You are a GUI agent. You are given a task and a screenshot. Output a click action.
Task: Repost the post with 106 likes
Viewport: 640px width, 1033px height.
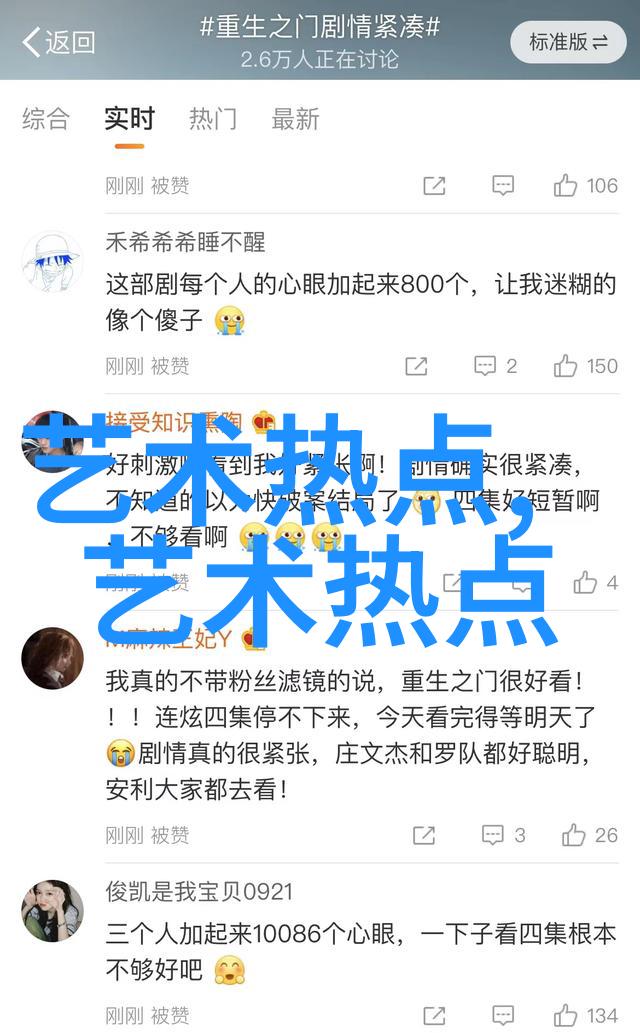[434, 185]
